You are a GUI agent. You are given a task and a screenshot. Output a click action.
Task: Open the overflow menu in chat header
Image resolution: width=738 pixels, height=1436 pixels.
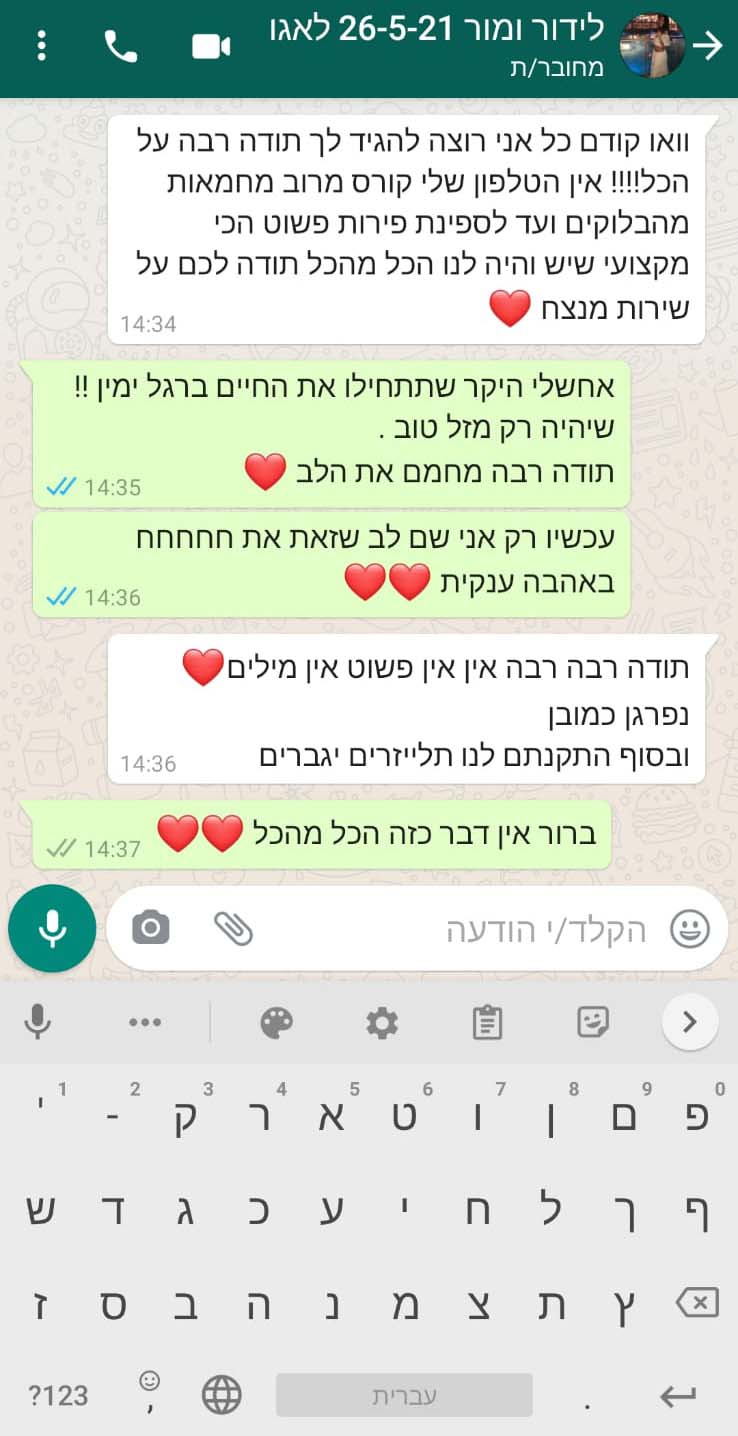[41, 46]
